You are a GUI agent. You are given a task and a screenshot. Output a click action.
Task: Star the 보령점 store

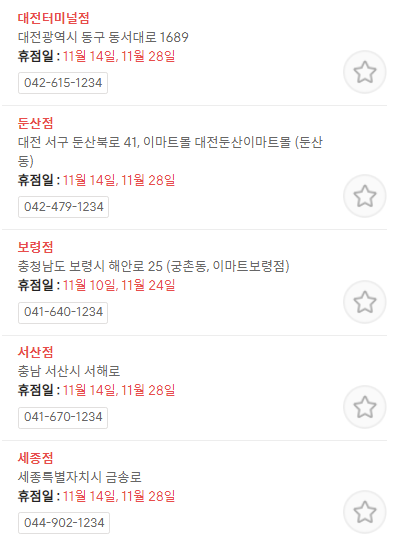(365, 302)
